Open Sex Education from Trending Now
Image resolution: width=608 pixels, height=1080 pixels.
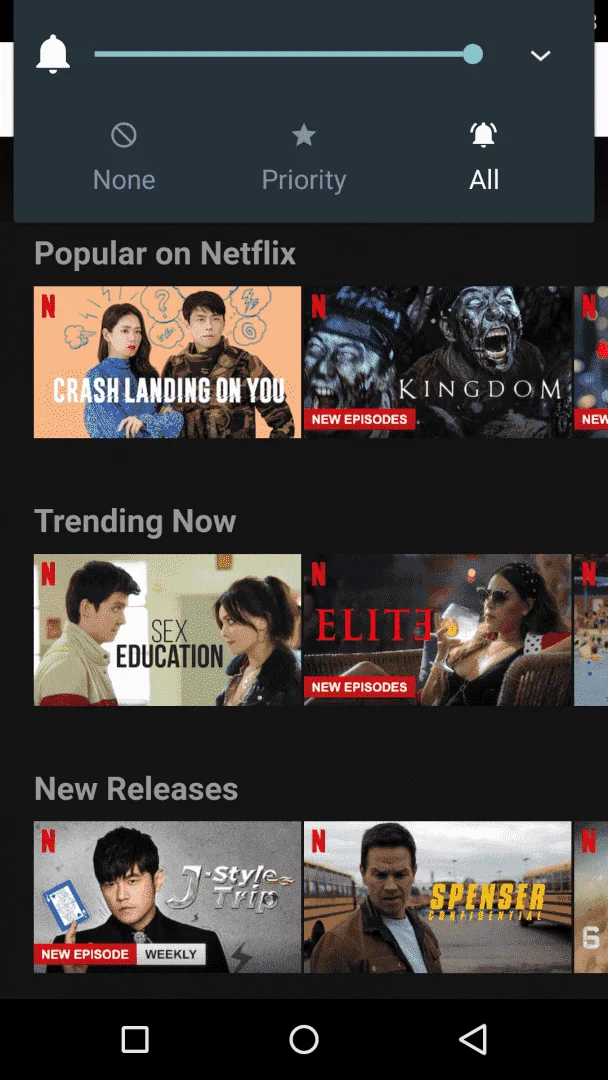pos(167,630)
